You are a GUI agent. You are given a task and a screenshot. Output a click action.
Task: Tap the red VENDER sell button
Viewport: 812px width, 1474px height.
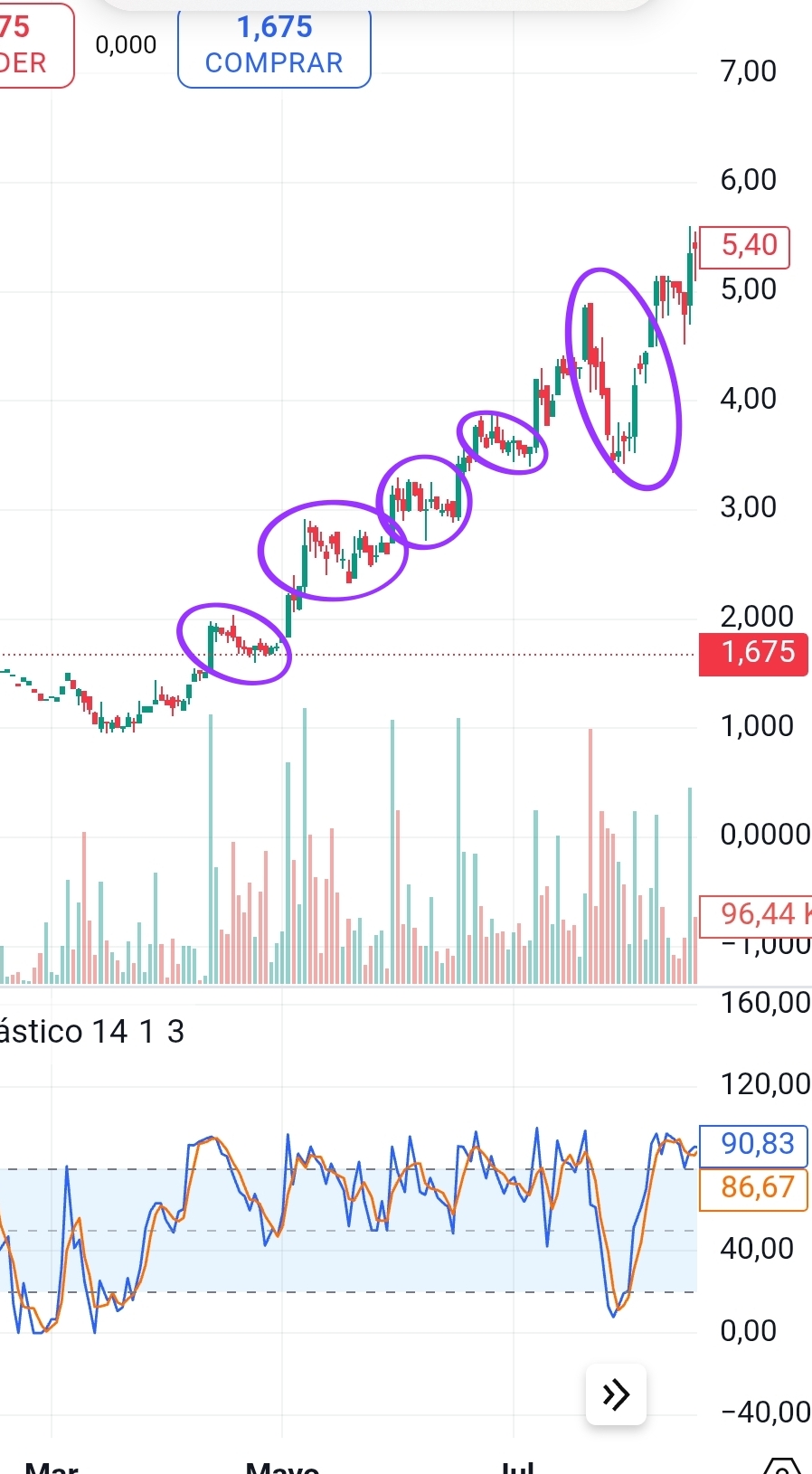34,45
